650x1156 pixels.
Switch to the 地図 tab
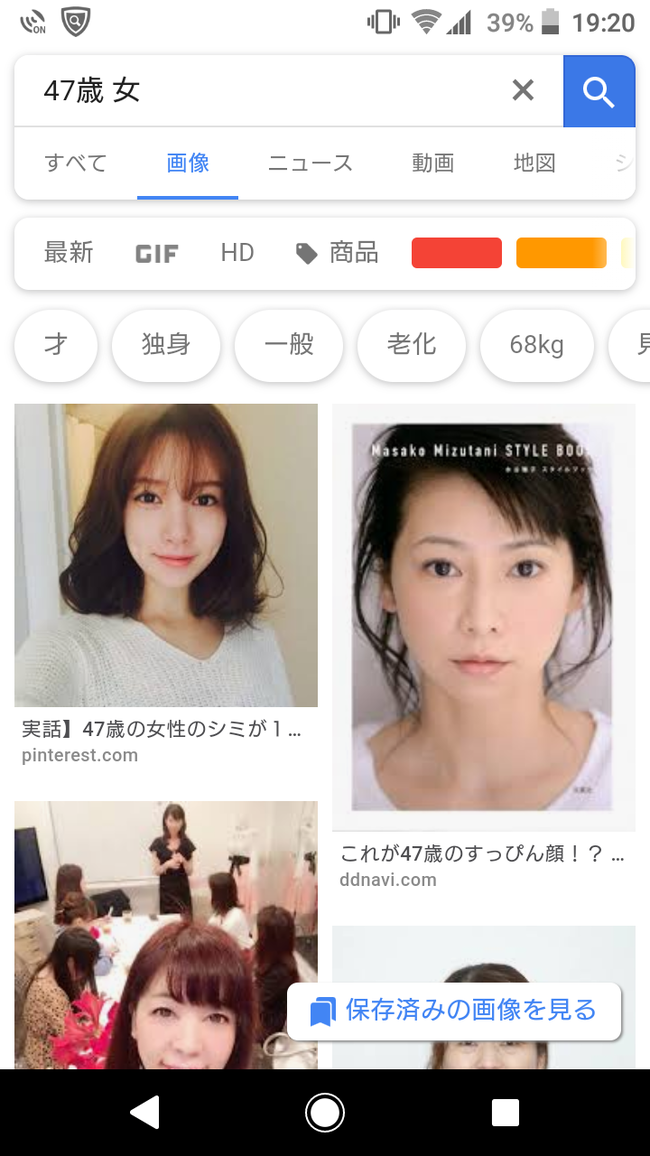tap(534, 163)
